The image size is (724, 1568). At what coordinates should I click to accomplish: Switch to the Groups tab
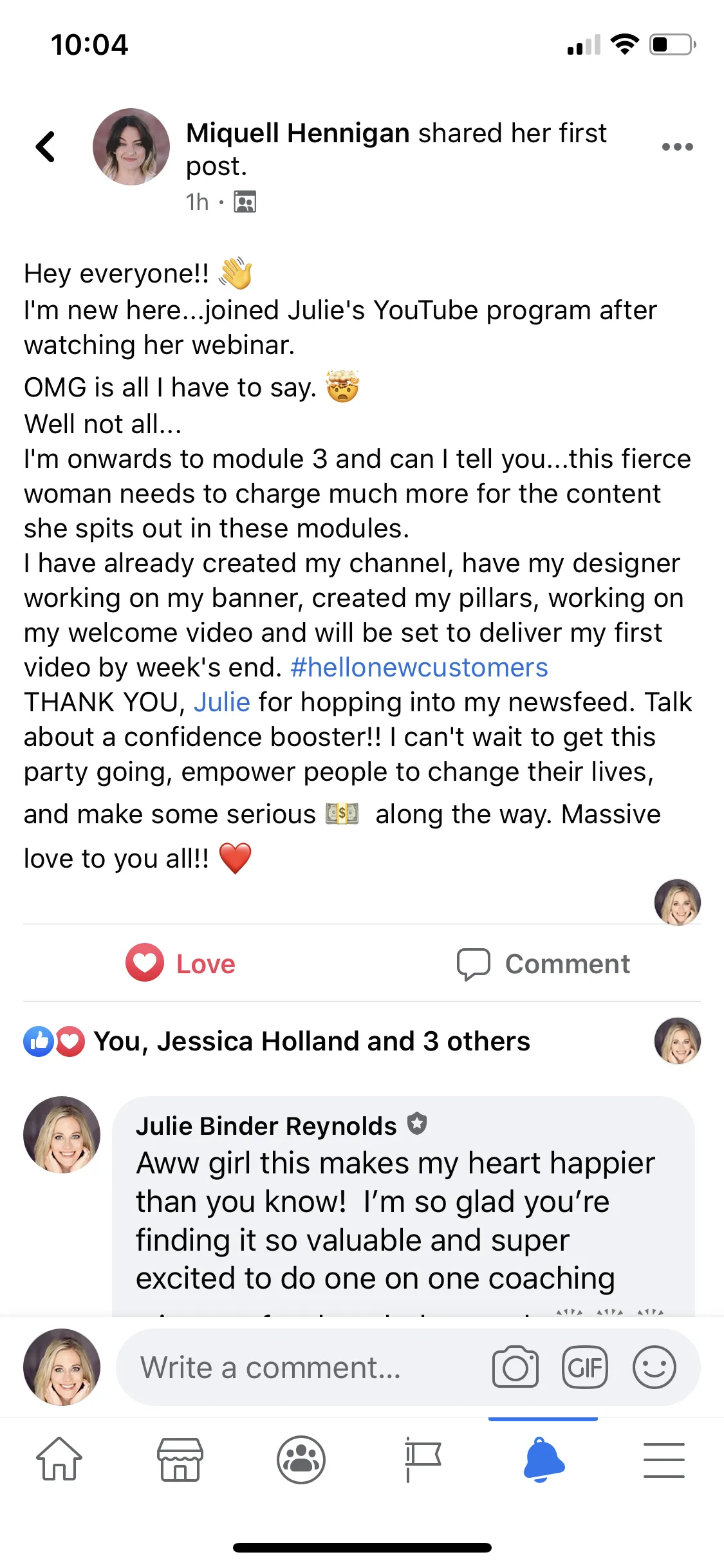click(x=301, y=1460)
